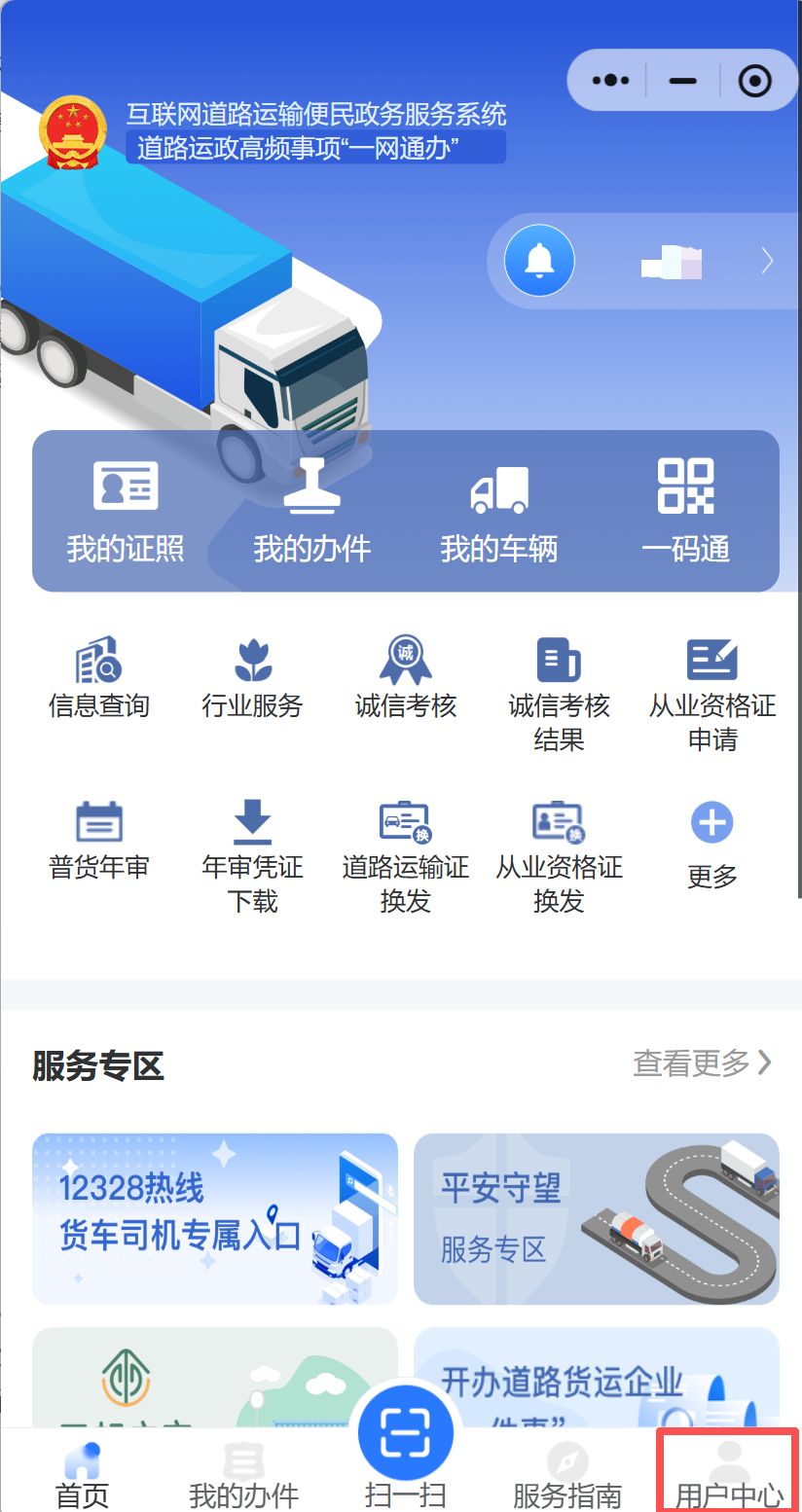Open 一码通 QR code
Image resolution: width=802 pixels, height=1512 pixels.
pos(685,511)
